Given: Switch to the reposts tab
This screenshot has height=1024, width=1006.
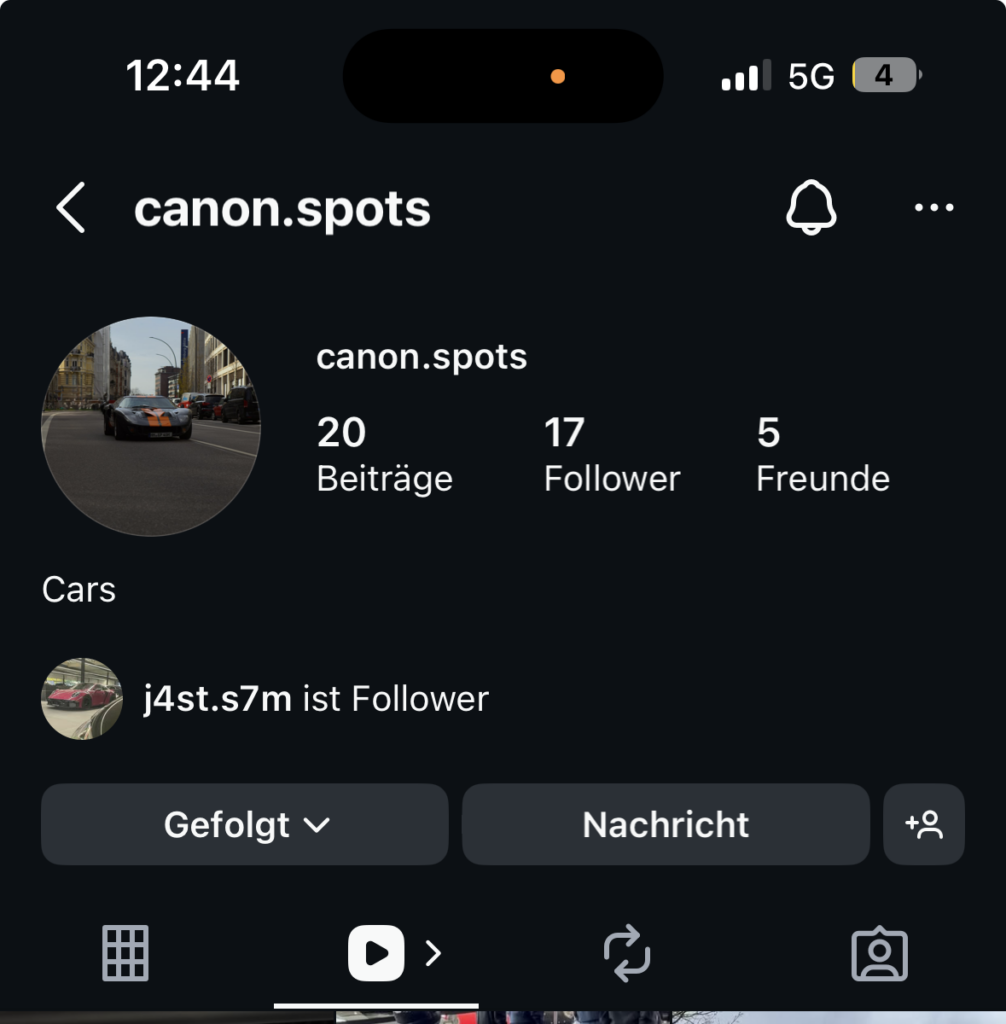Looking at the screenshot, I should pos(627,953).
